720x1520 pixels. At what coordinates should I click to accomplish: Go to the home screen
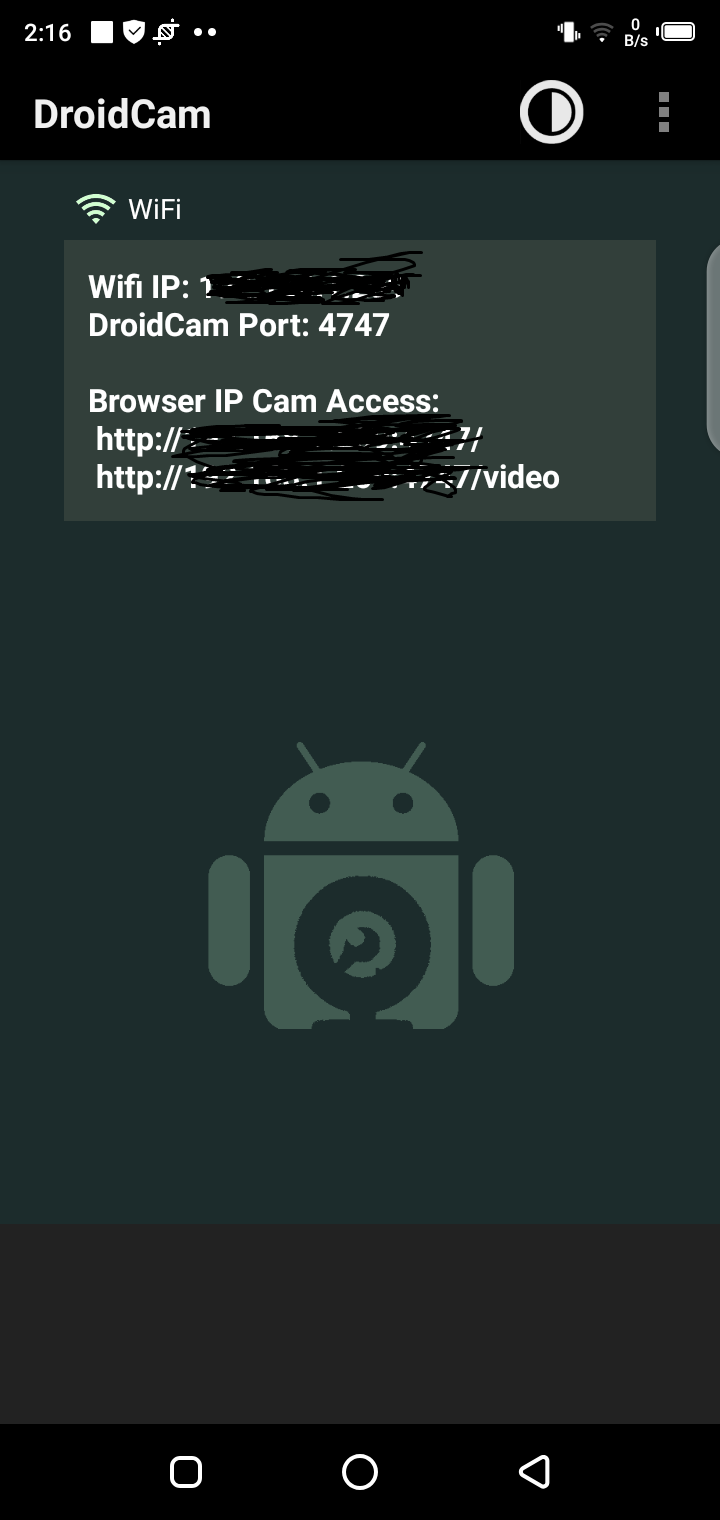pos(360,1471)
